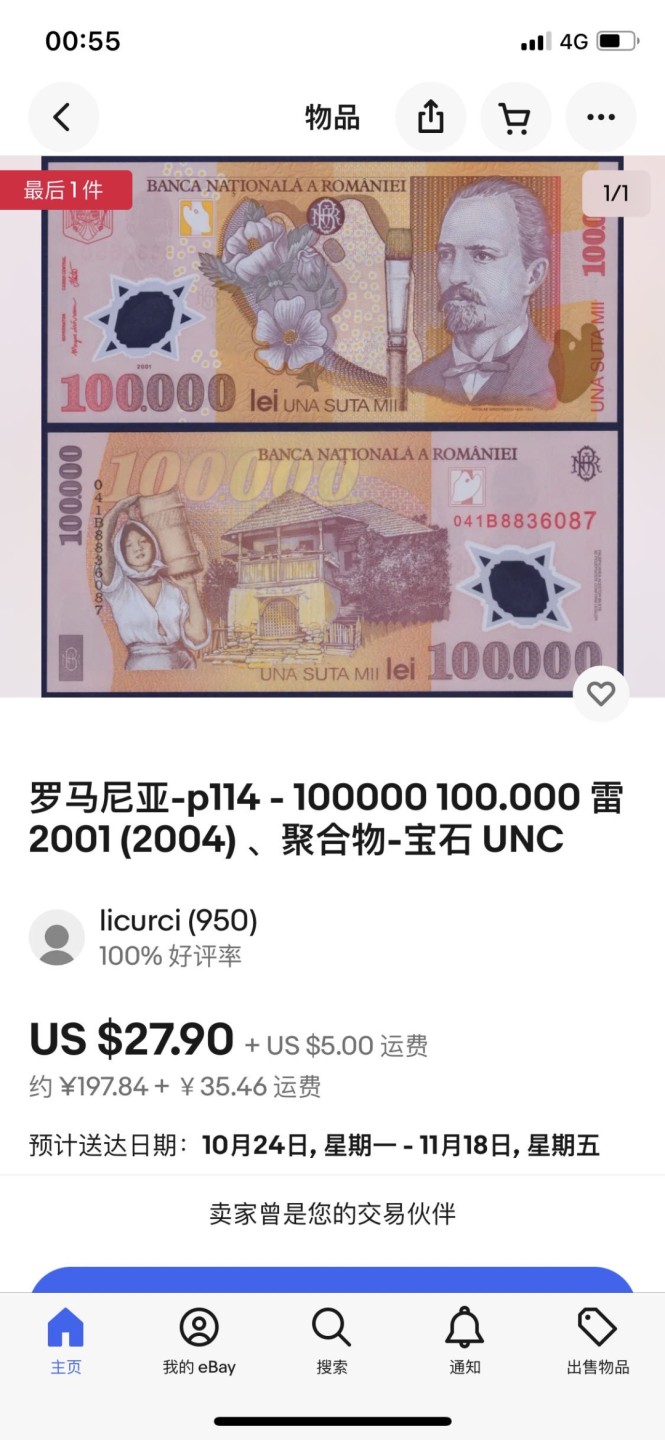Viewport: 665px width, 1440px height.
Task: Switch to the 出售物品 selling tab
Action: 598,1341
